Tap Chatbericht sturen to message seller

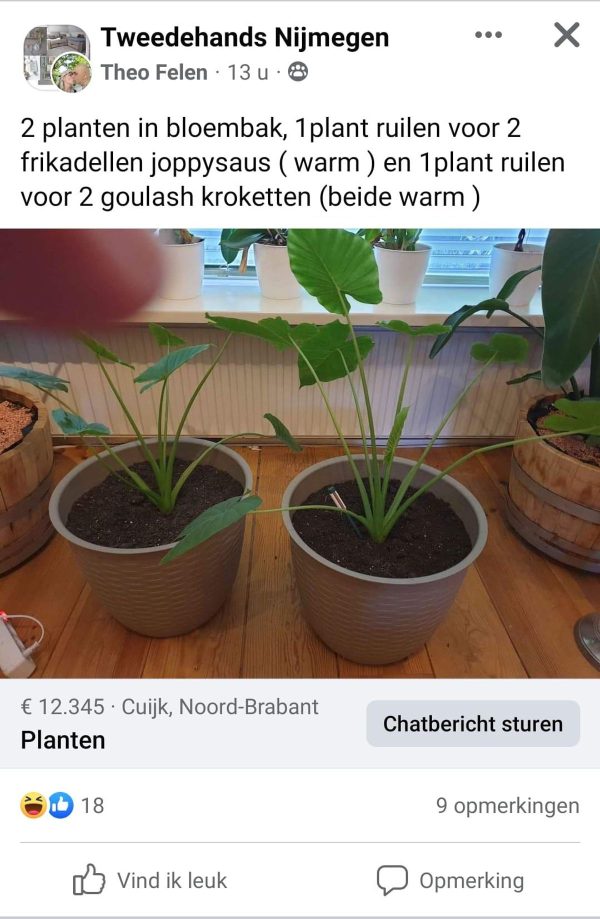click(x=473, y=723)
